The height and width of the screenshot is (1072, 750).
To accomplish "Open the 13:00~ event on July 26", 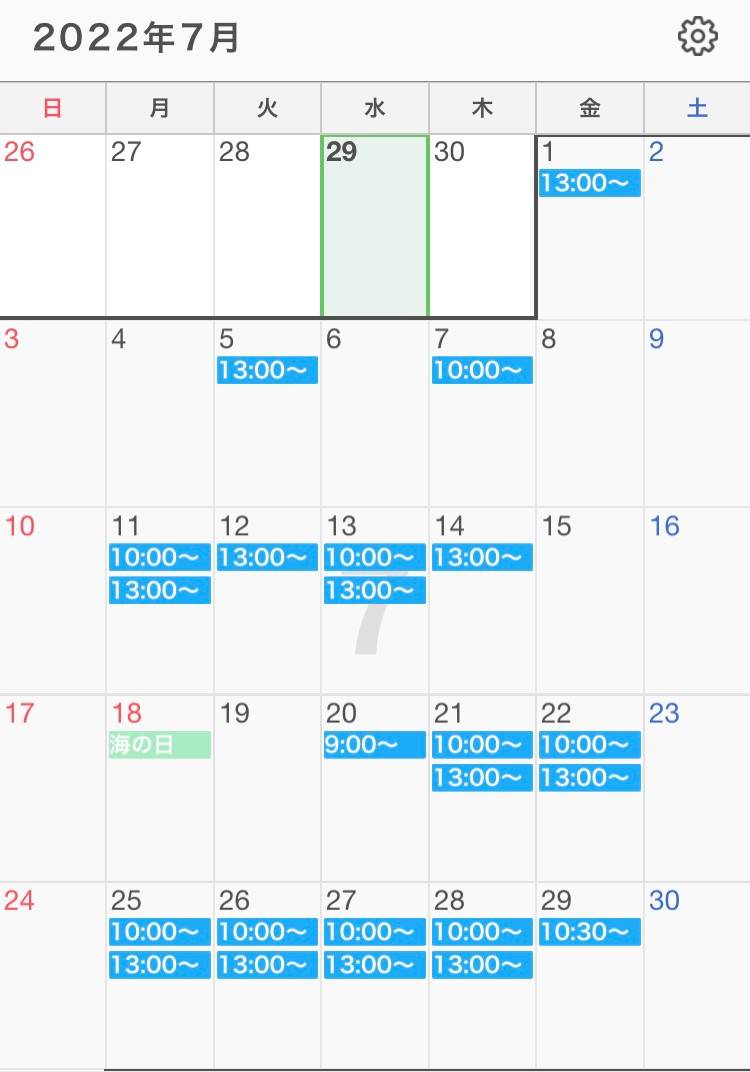I will [267, 965].
